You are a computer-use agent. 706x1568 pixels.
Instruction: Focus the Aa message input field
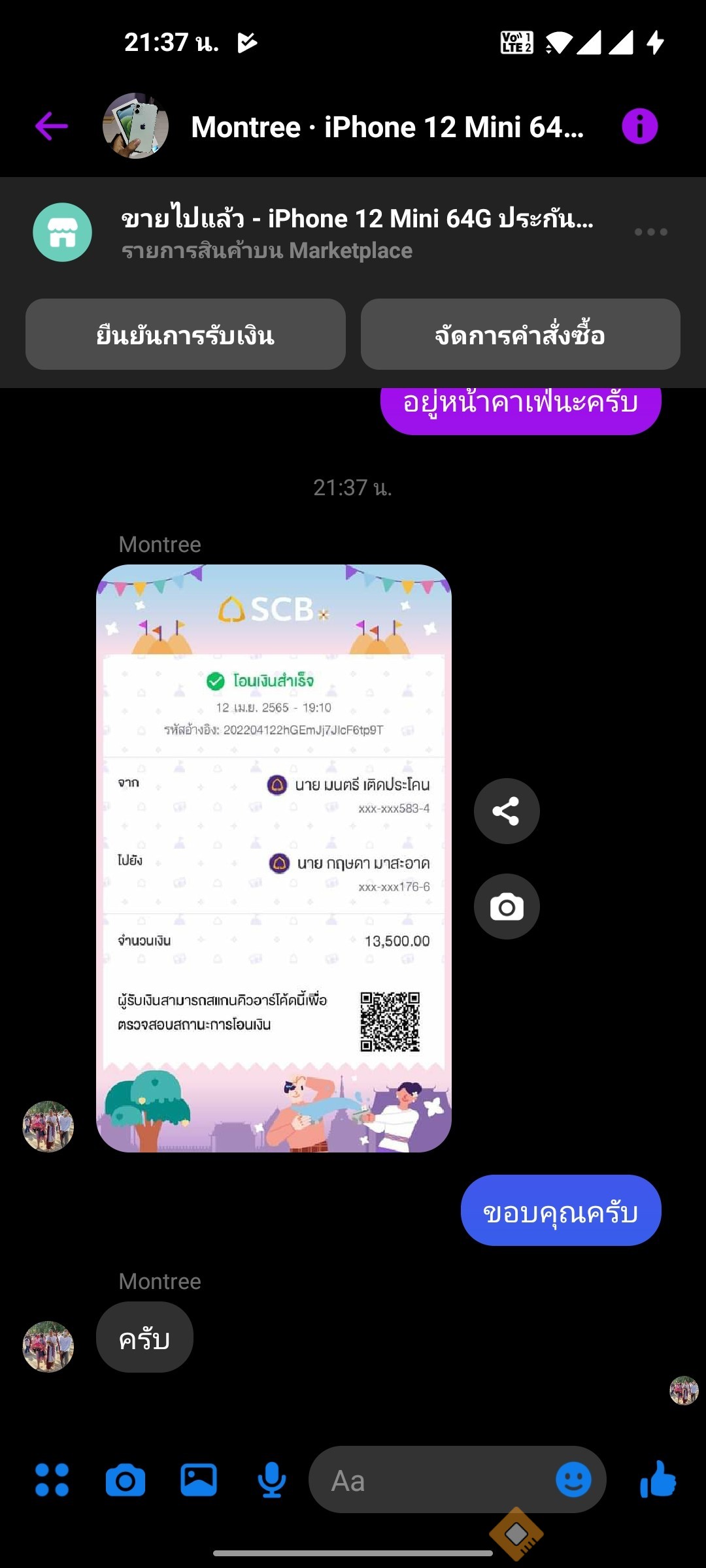coord(431,1480)
